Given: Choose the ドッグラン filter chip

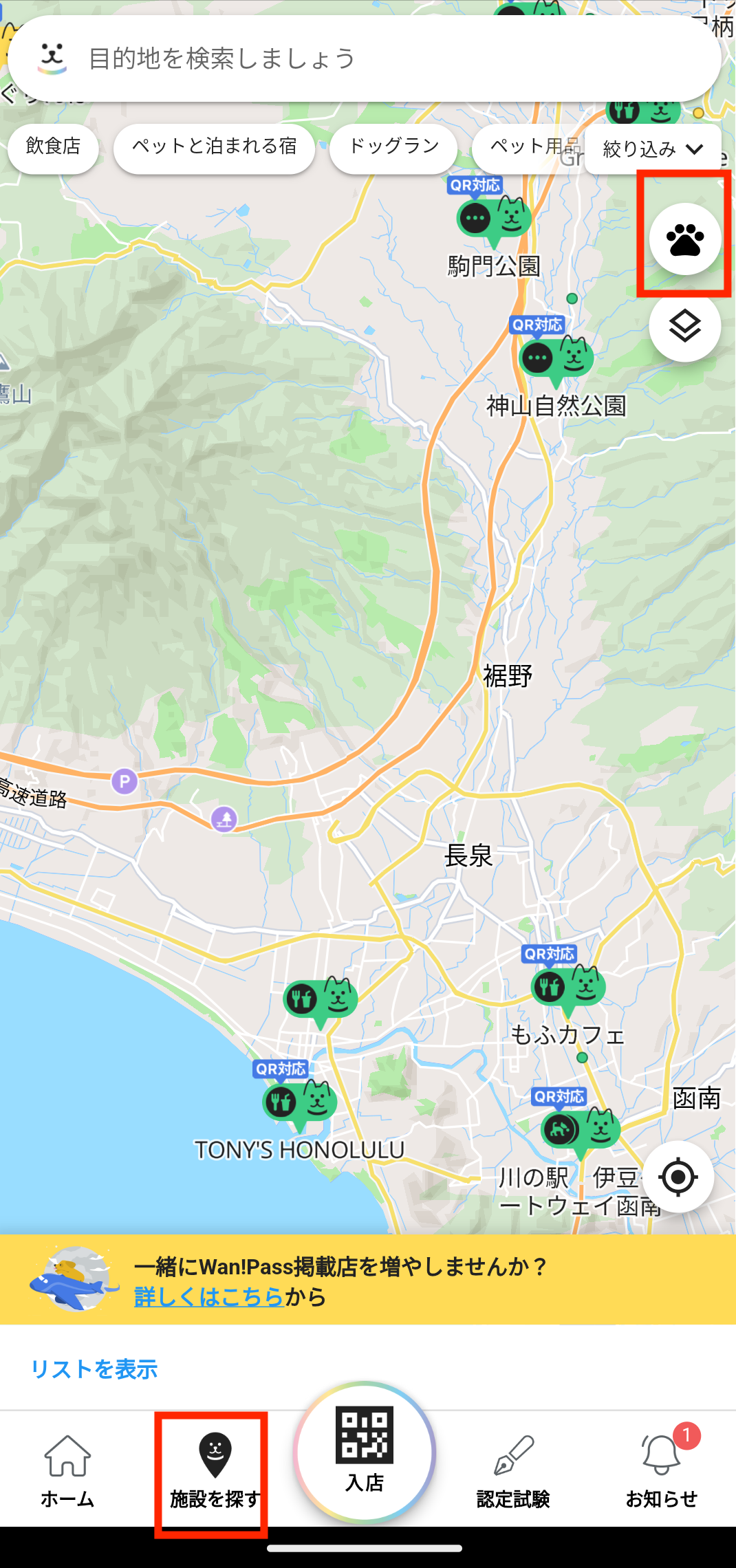Looking at the screenshot, I should tap(393, 147).
